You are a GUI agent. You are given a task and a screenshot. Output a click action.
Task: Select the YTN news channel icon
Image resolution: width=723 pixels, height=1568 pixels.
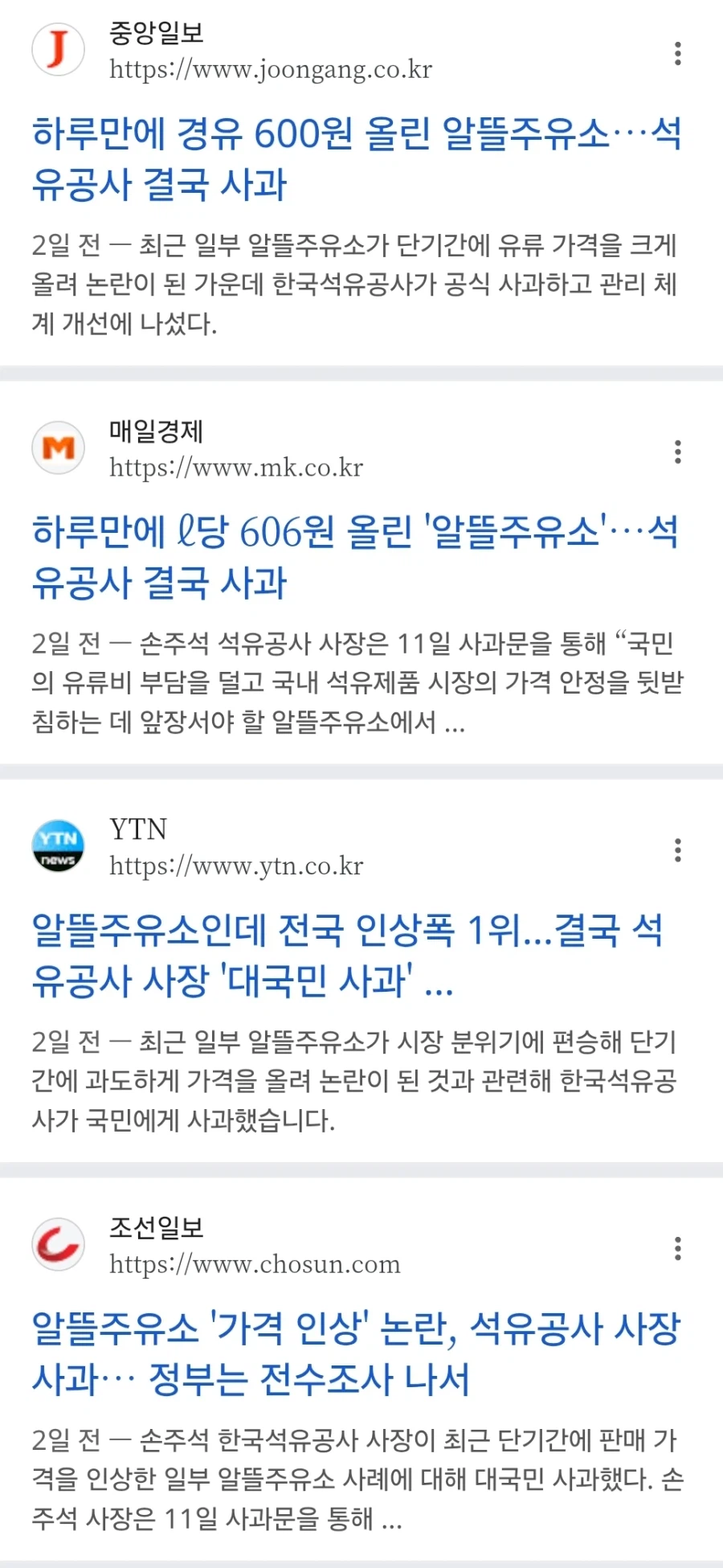[x=58, y=846]
